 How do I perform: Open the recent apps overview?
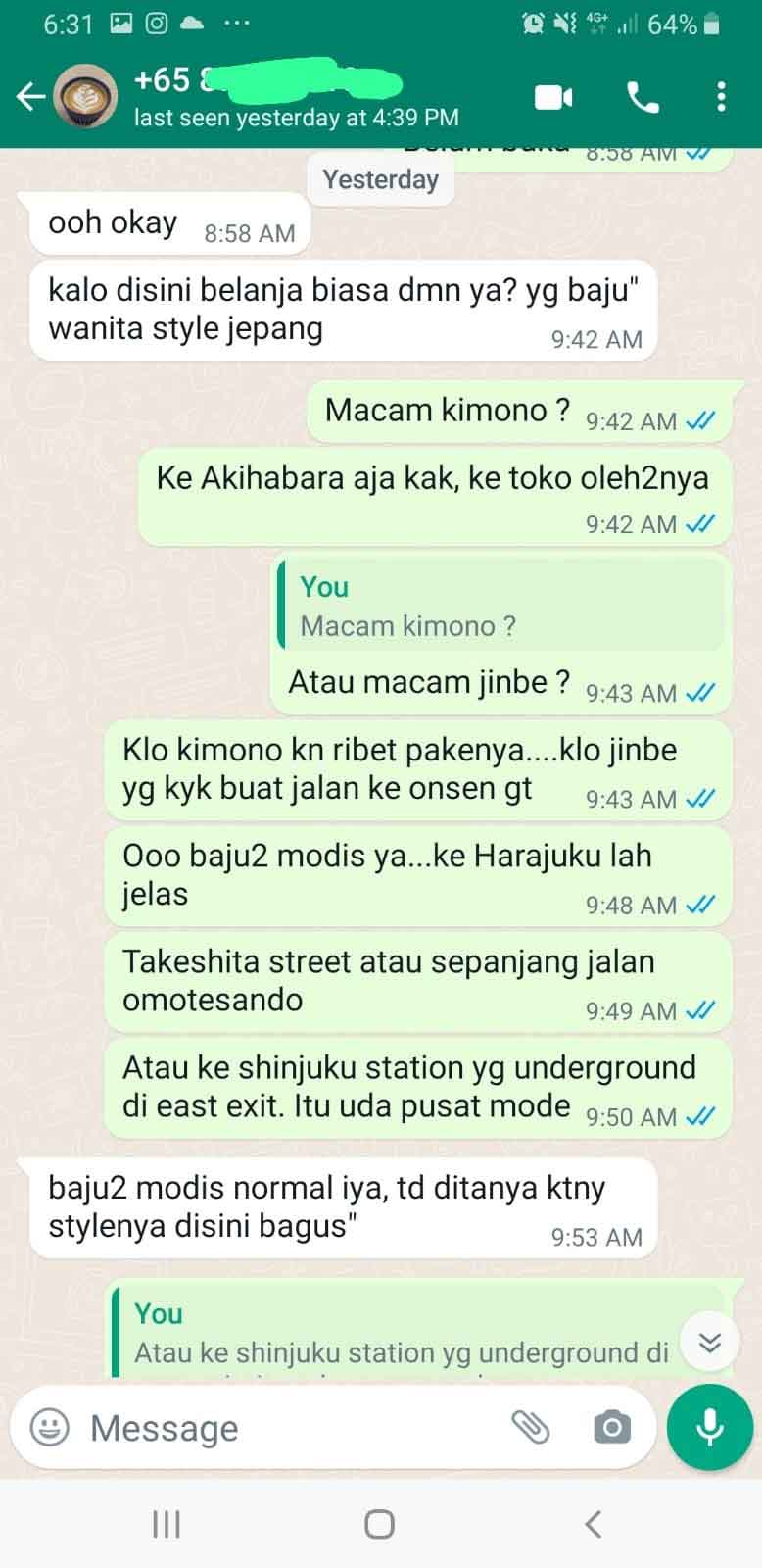tap(167, 1524)
